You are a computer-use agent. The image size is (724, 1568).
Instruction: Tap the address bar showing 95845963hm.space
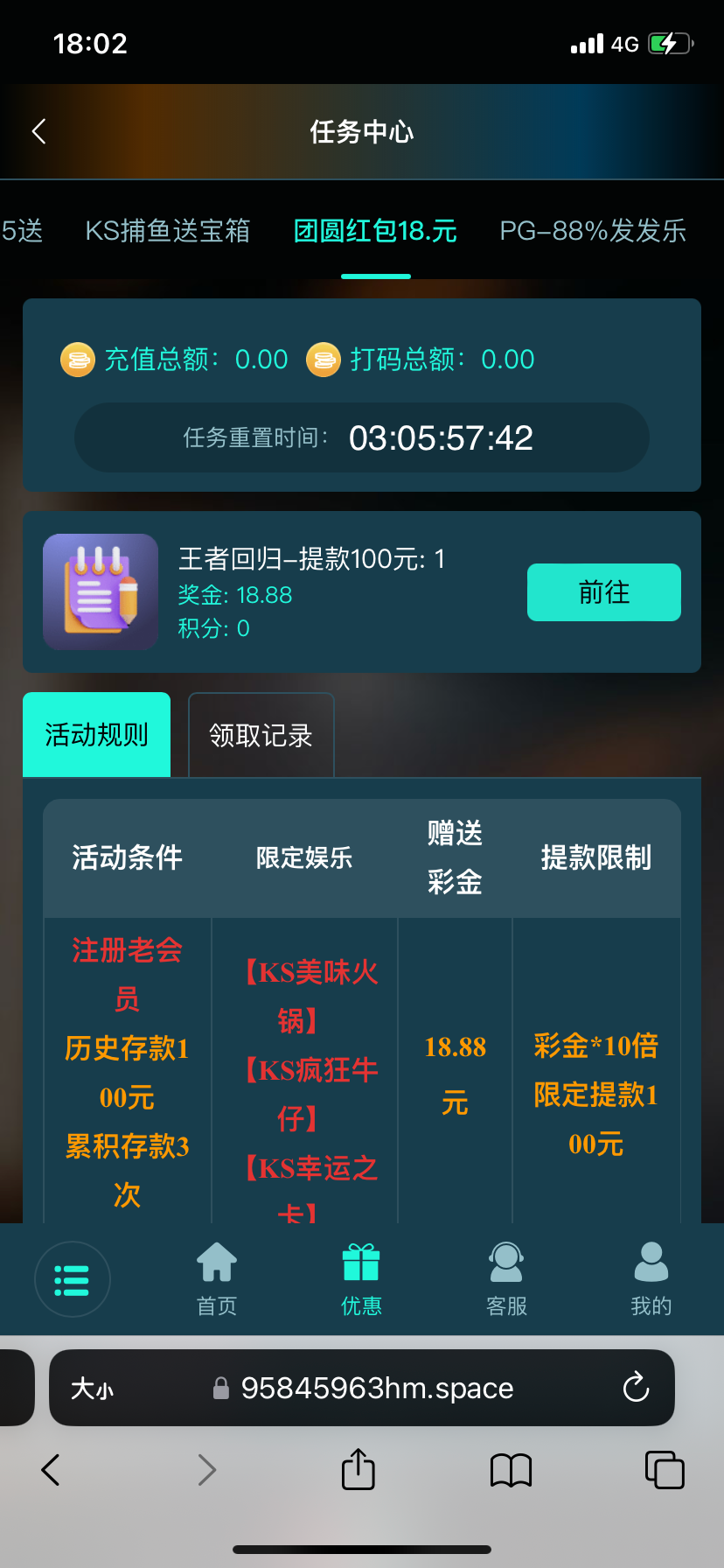[377, 1389]
